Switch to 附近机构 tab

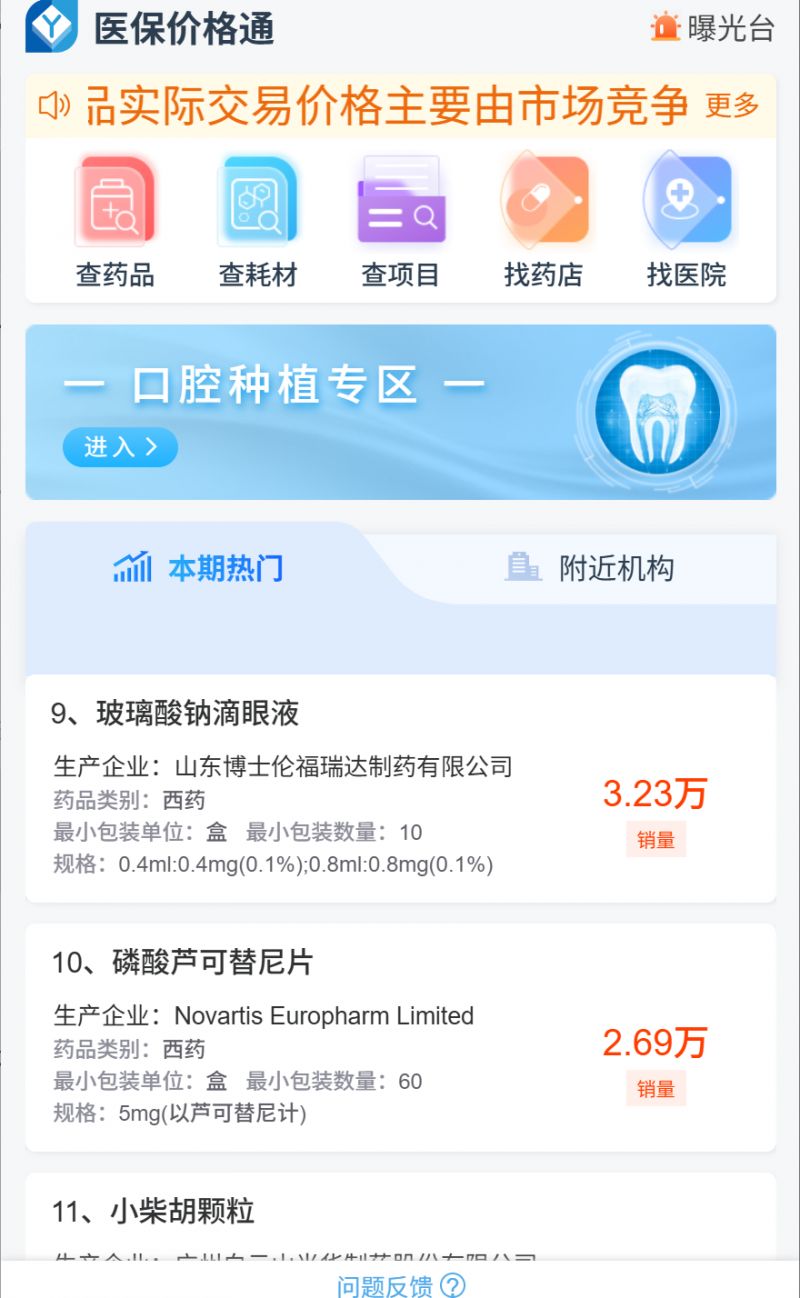click(590, 568)
